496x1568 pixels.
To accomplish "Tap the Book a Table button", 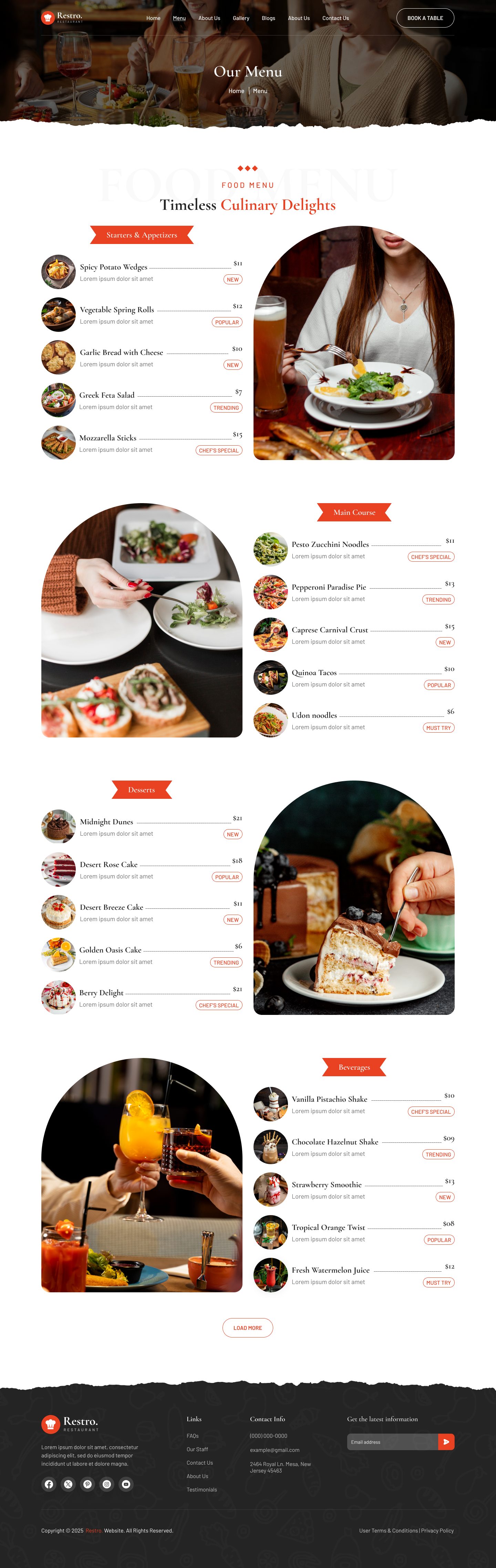I will [x=425, y=18].
